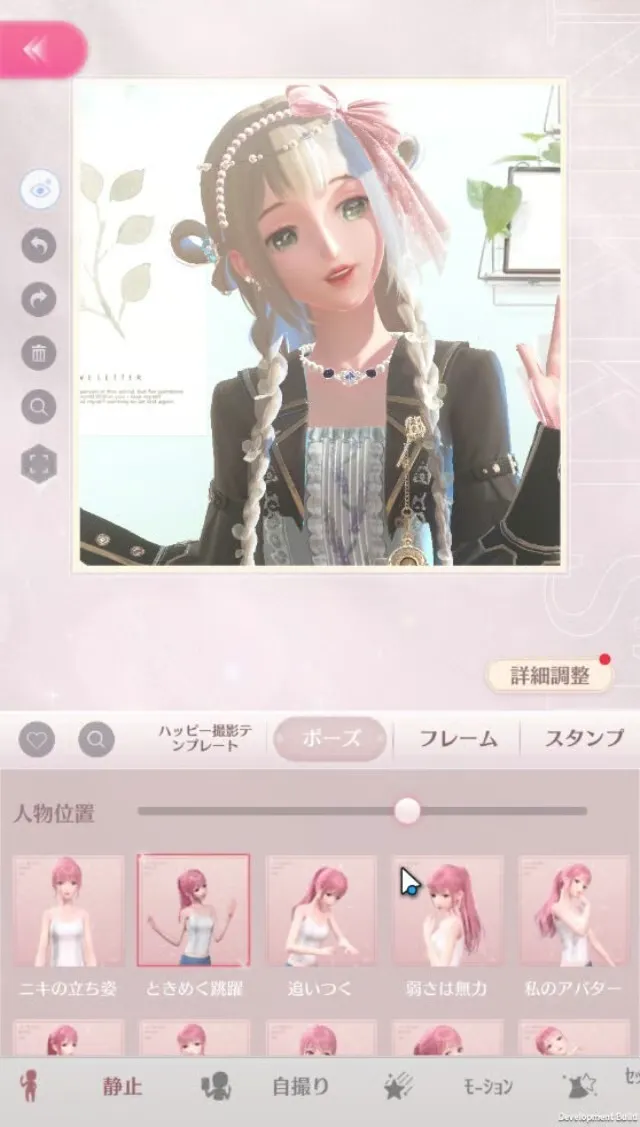Switch to ハッピー撮影テンプレート tab
Image resolution: width=640 pixels, height=1127 pixels.
204,739
